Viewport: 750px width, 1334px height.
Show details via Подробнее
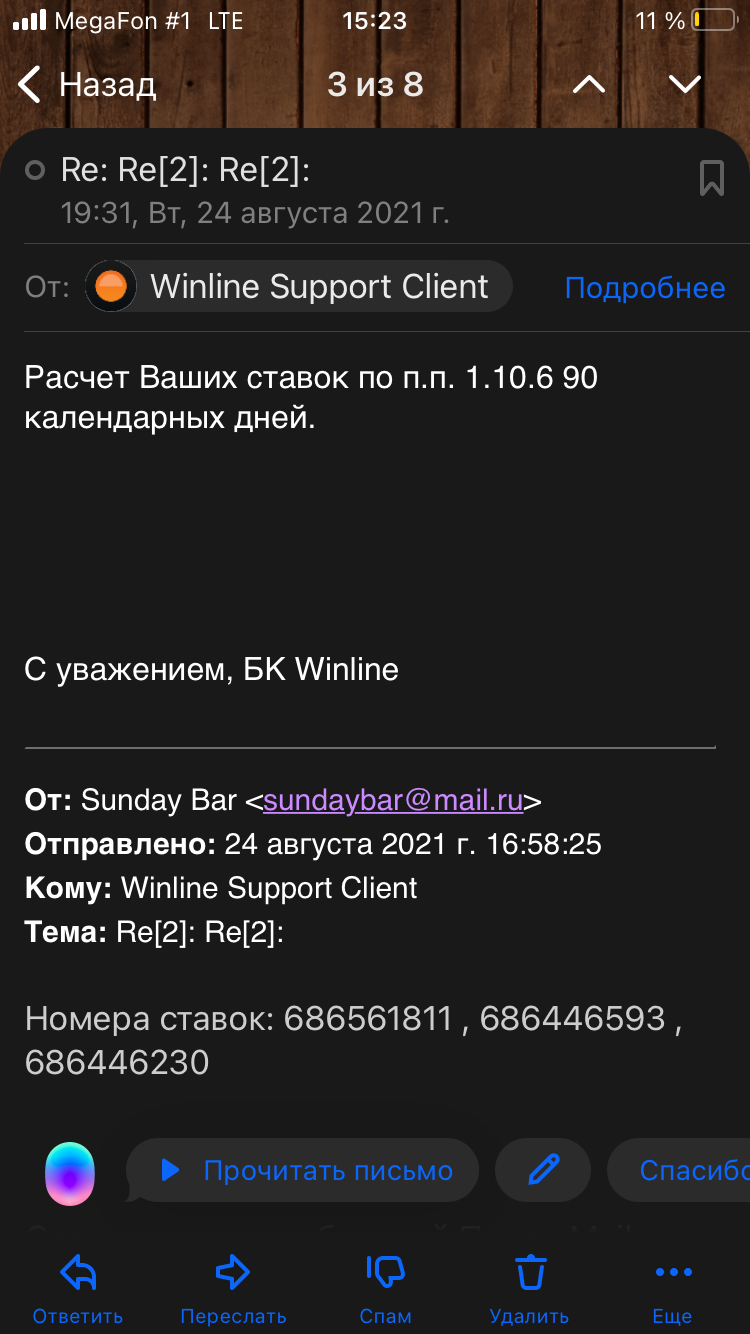click(x=644, y=288)
